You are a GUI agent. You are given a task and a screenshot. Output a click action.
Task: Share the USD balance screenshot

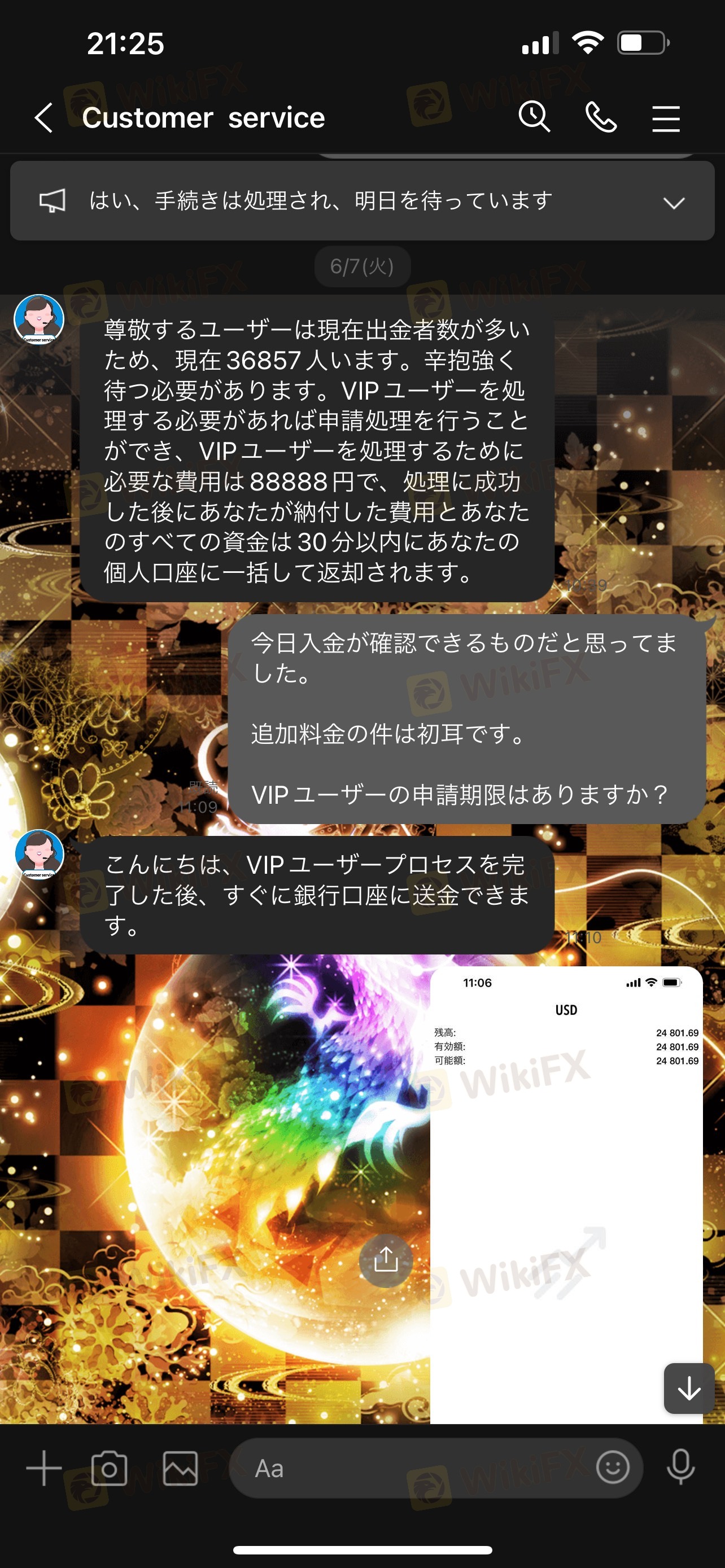click(x=385, y=1259)
